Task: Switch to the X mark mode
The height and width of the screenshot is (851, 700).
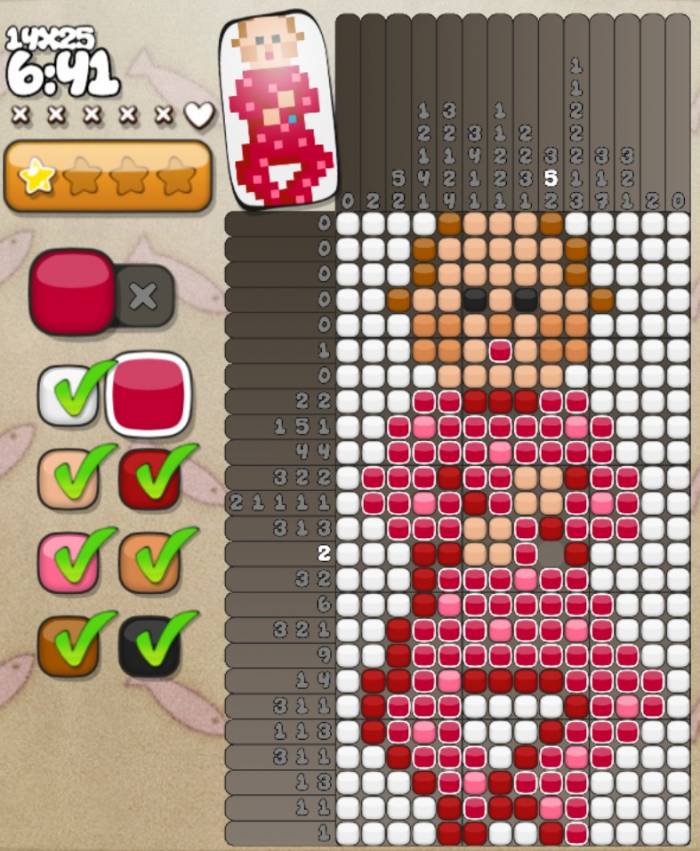Action: (x=144, y=295)
